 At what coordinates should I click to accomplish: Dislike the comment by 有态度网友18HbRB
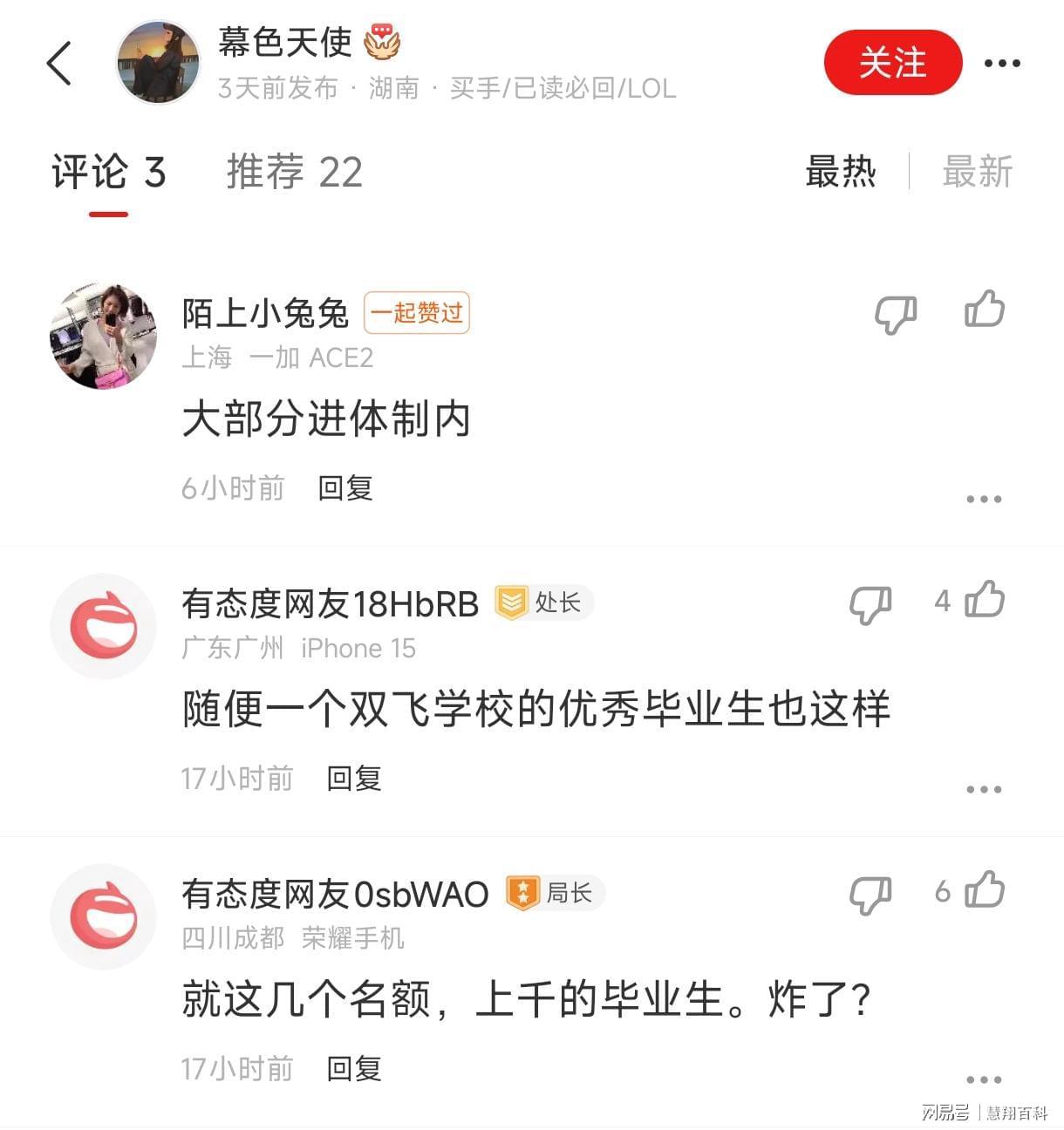[x=870, y=604]
